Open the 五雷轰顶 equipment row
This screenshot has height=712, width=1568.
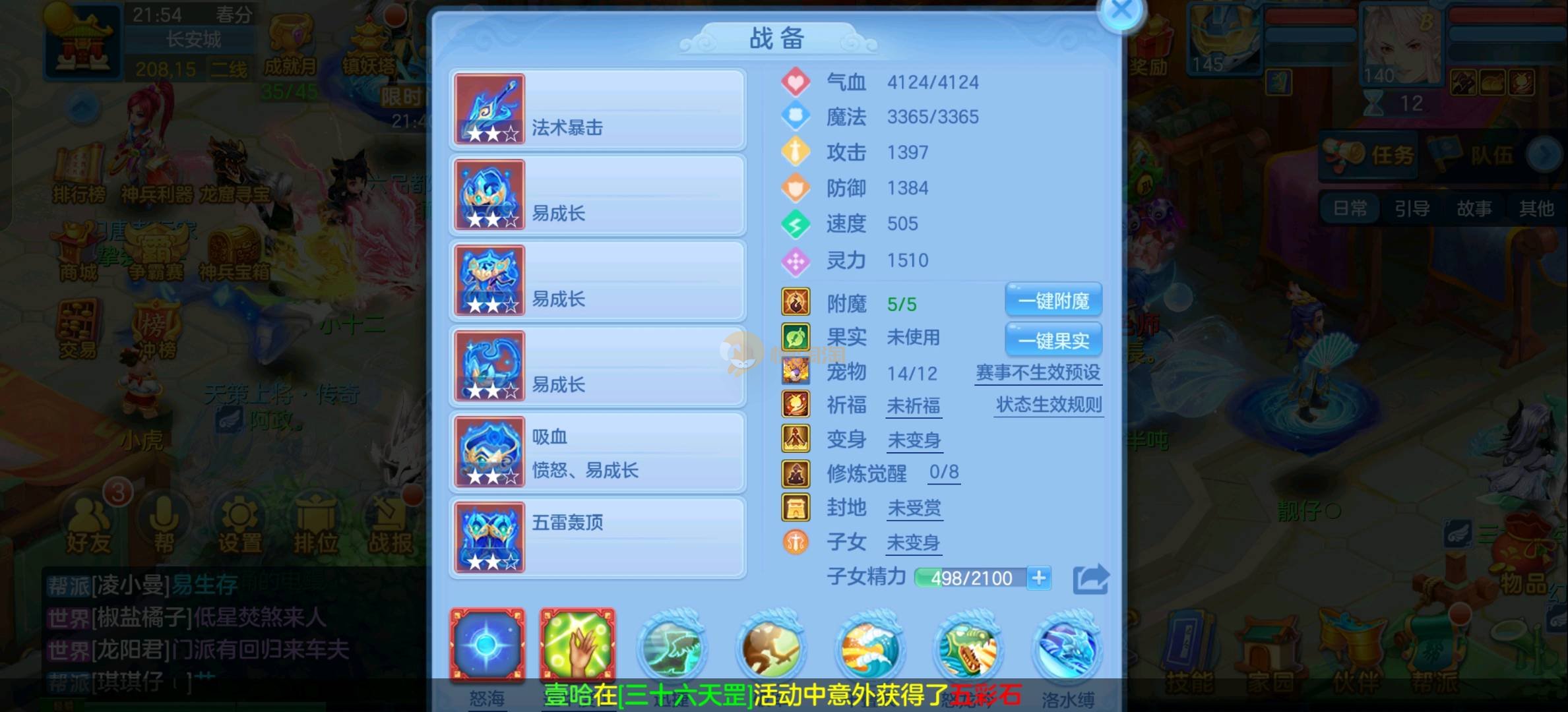coord(598,538)
